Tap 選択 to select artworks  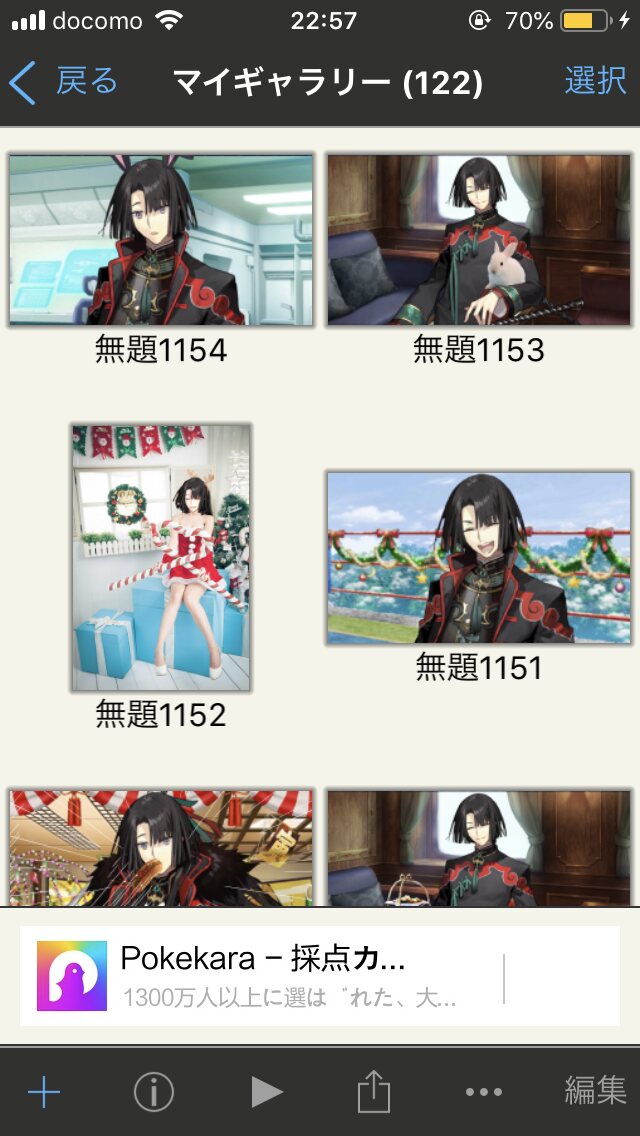595,81
